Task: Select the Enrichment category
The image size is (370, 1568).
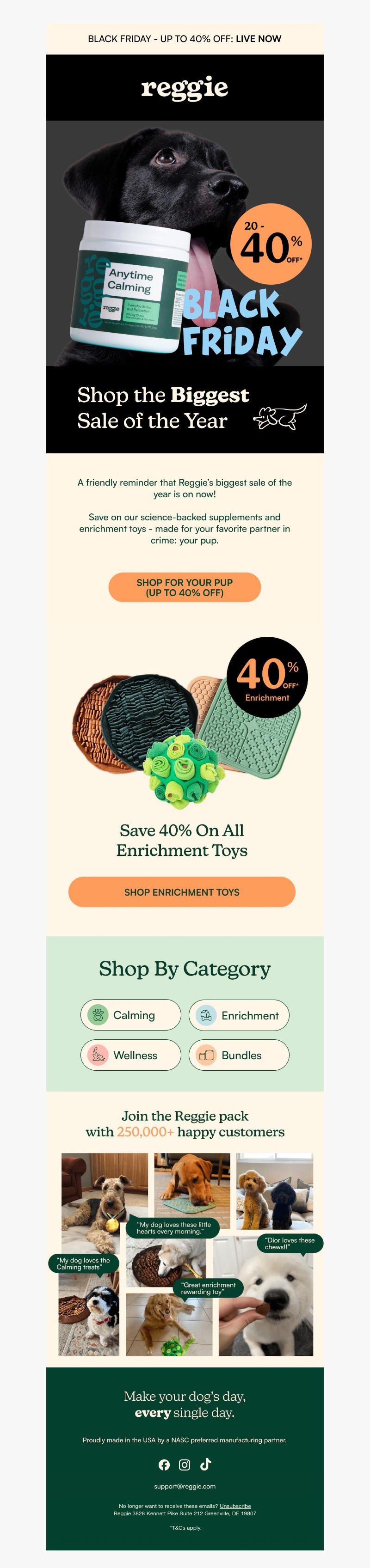Action: [238, 1015]
